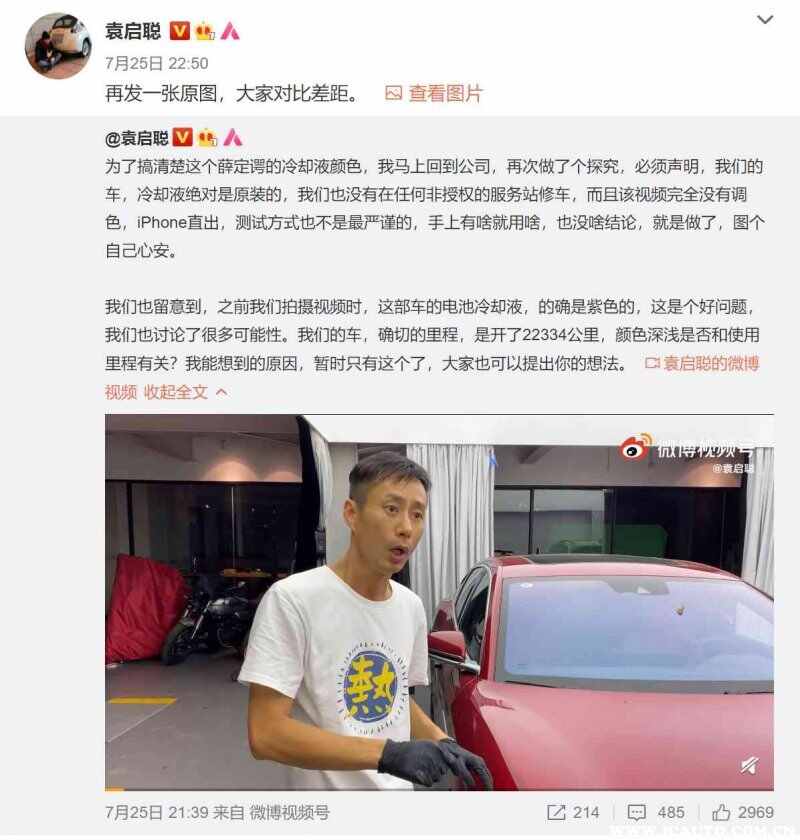800x840 pixels.
Task: Unmute the video sound
Action: 748,765
